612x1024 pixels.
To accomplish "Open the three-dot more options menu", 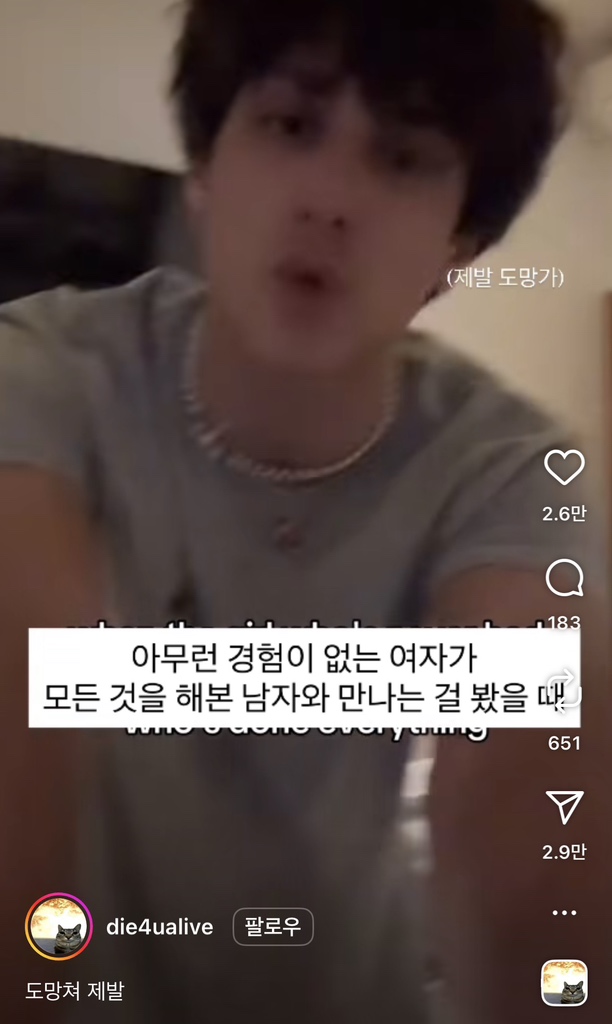I will (x=564, y=912).
